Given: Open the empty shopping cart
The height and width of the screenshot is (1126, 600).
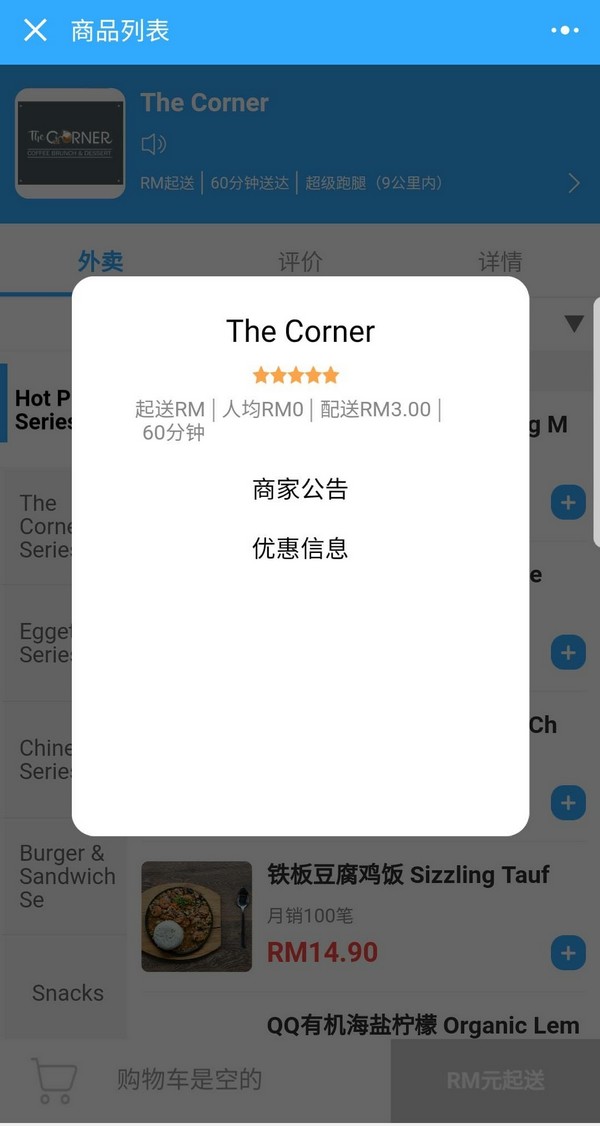Looking at the screenshot, I should click(54, 1080).
